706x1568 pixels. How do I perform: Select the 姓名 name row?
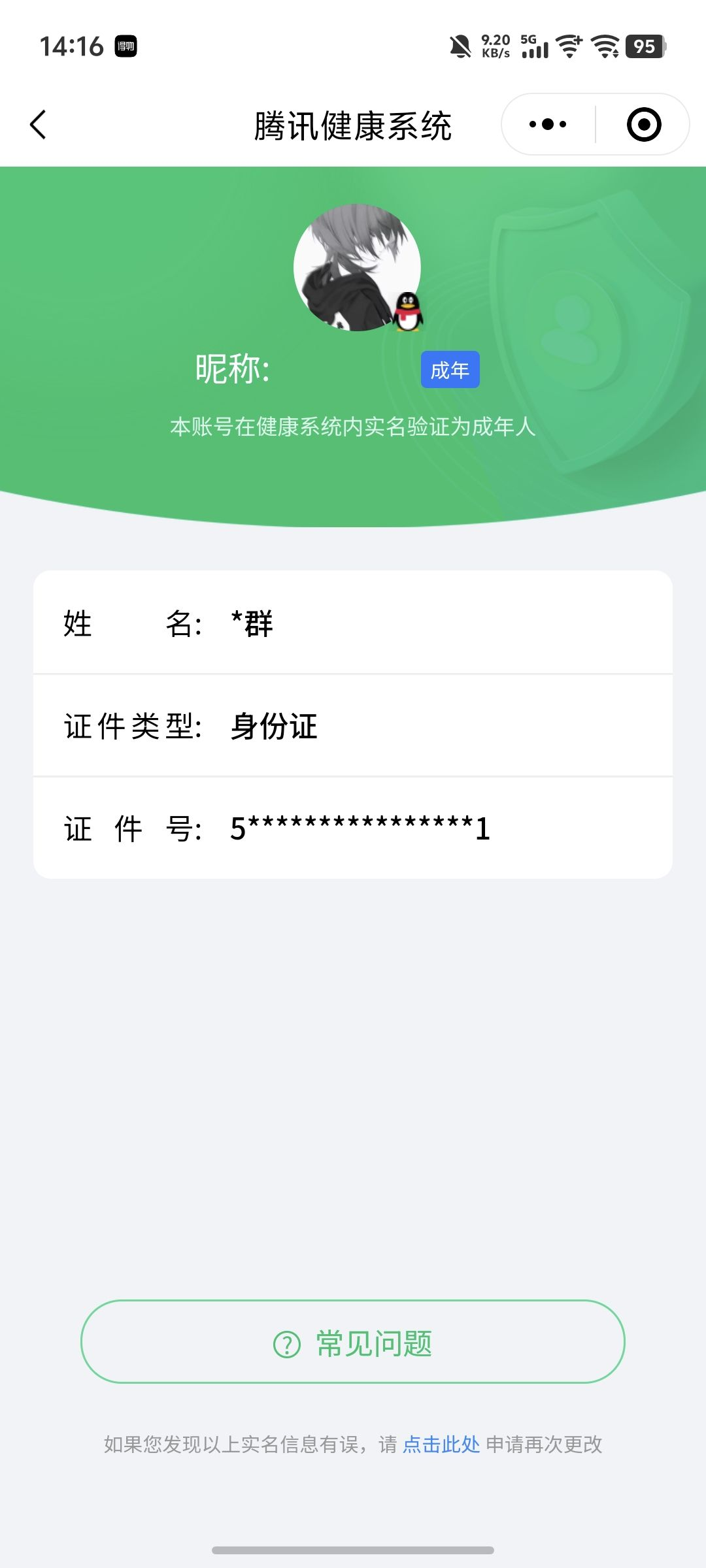tap(353, 624)
